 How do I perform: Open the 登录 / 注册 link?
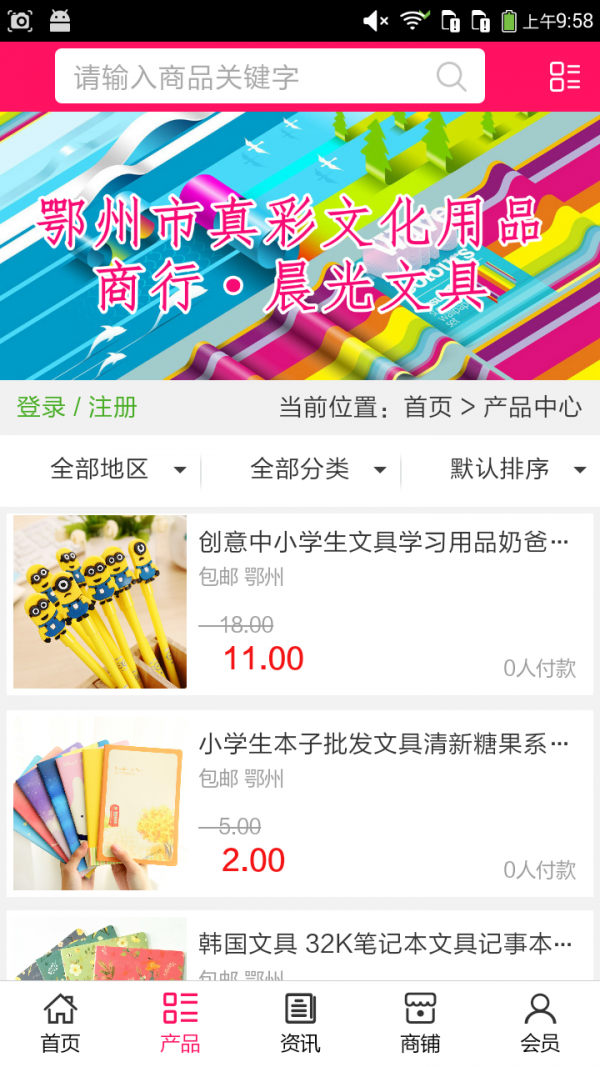(77, 407)
